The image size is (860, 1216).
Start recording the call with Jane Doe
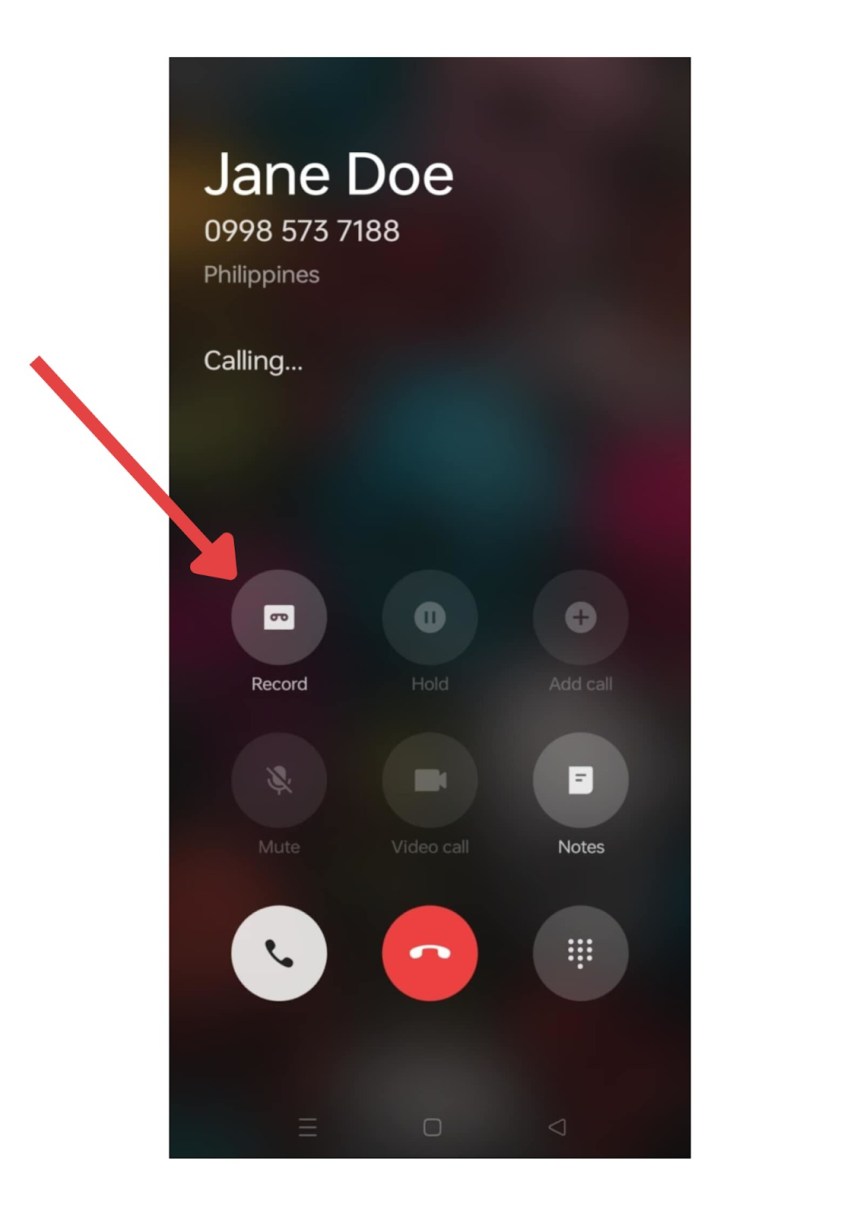[x=278, y=618]
